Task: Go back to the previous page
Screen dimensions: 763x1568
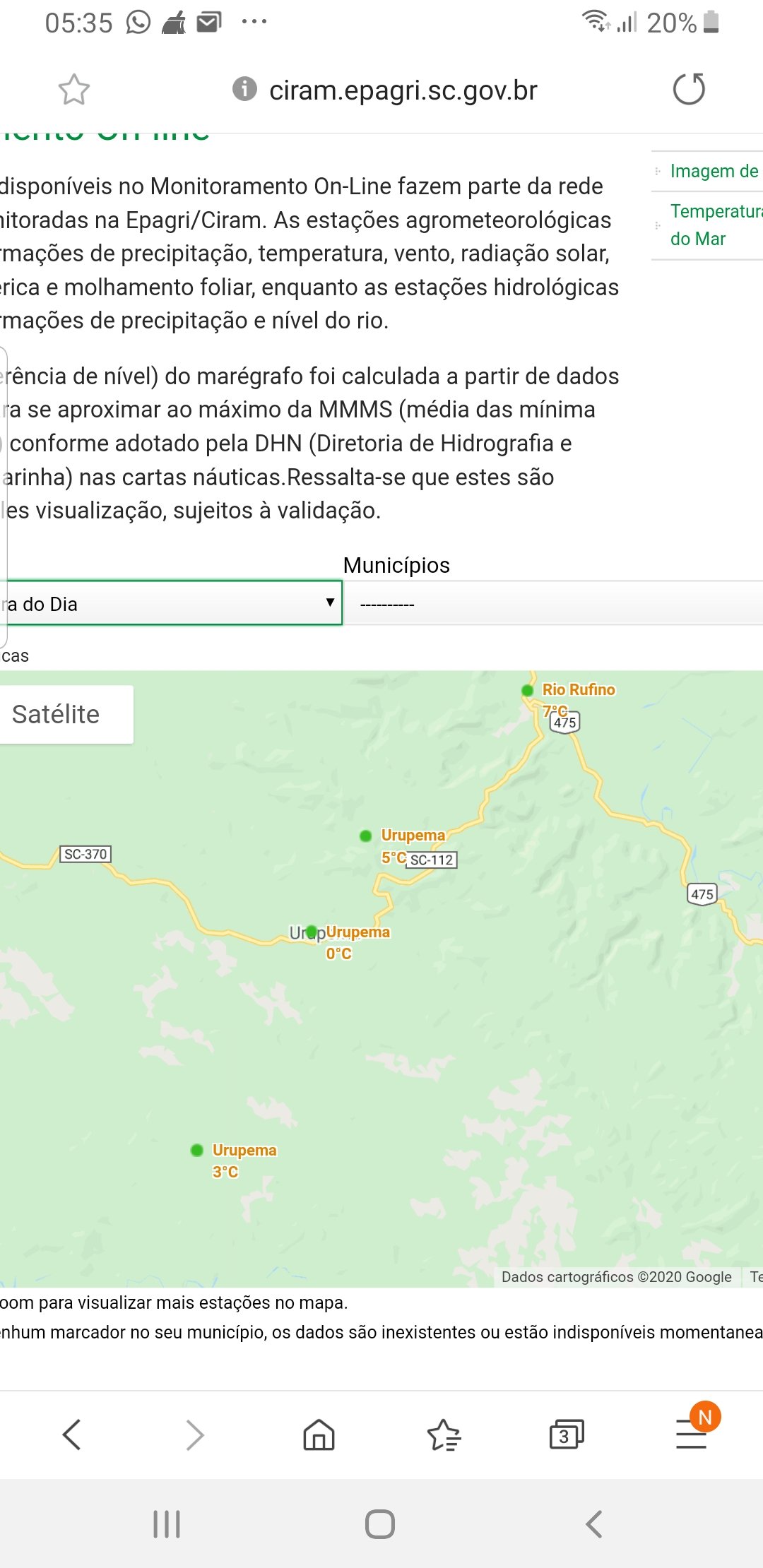Action: (x=72, y=1435)
